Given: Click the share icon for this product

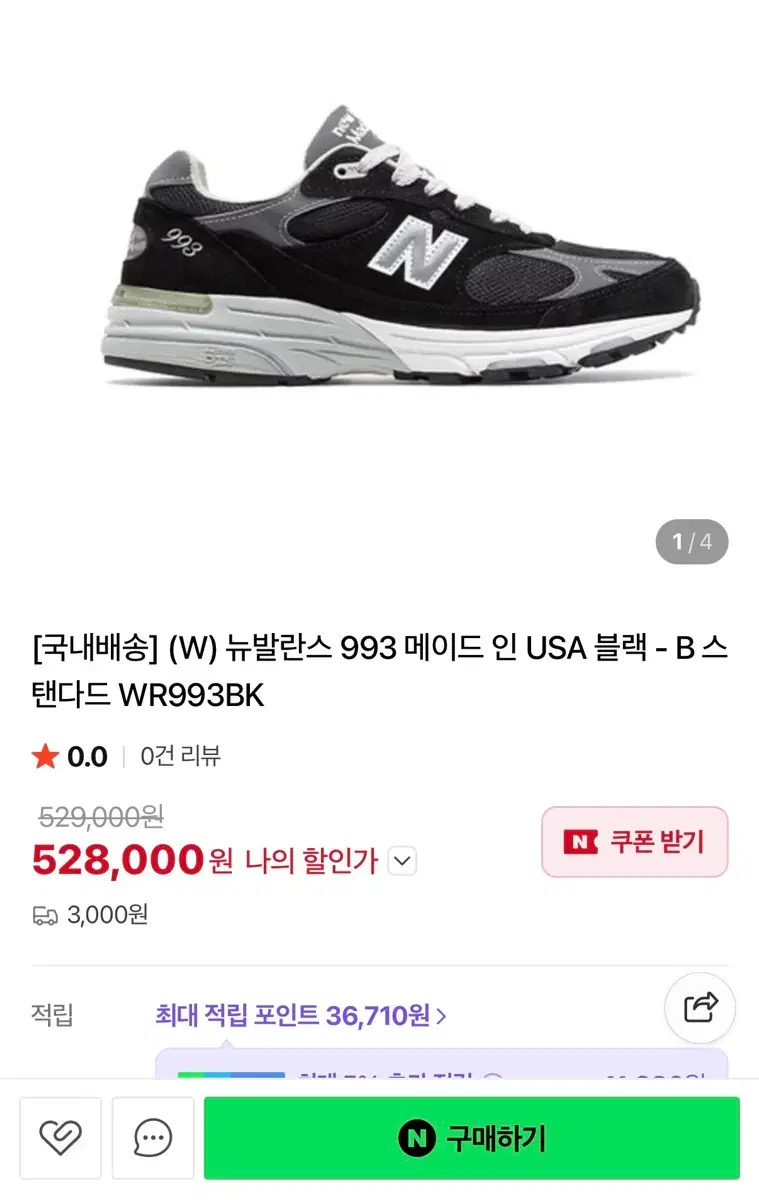Looking at the screenshot, I should (x=700, y=1008).
